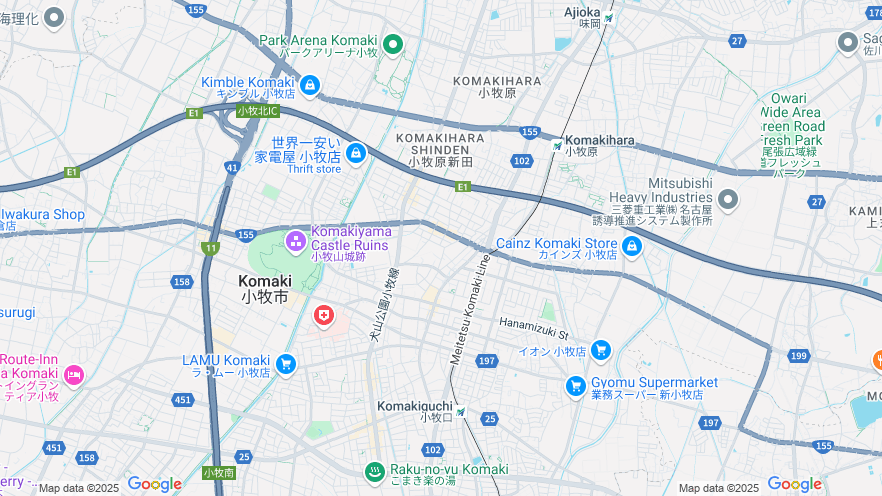The image size is (882, 496).
Task: Select the Kimble Komaki shopping pin
Action: tap(310, 86)
